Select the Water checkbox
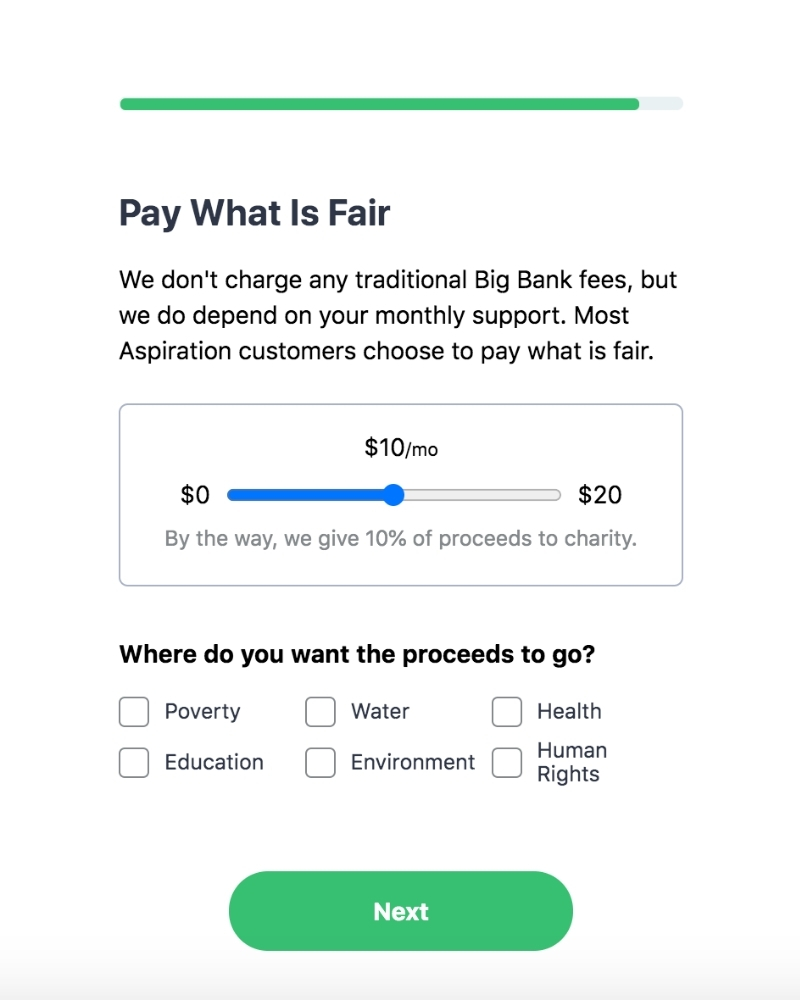Screen dimensions: 800x1000 (320, 712)
